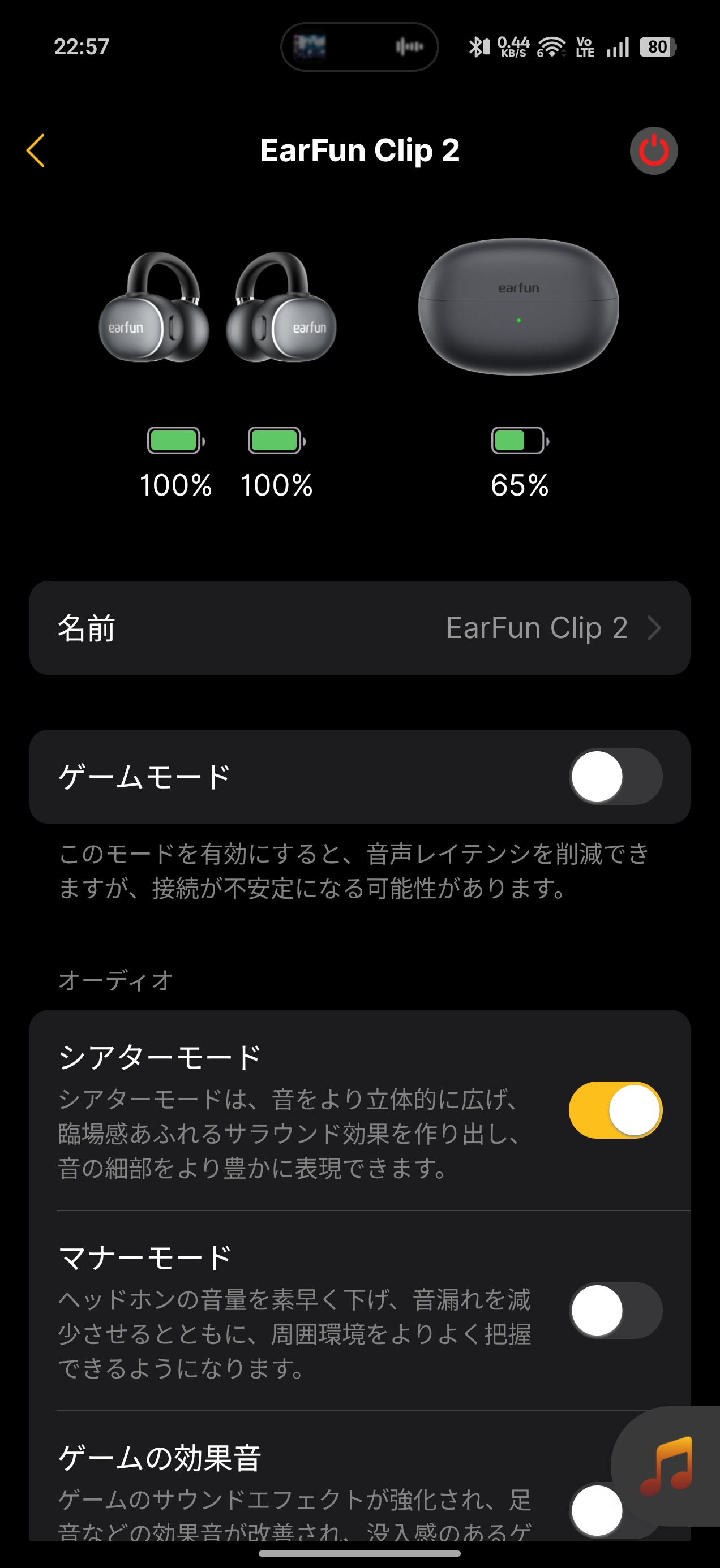Tap the red power button icon
This screenshot has height=1568, width=720.
tap(653, 150)
